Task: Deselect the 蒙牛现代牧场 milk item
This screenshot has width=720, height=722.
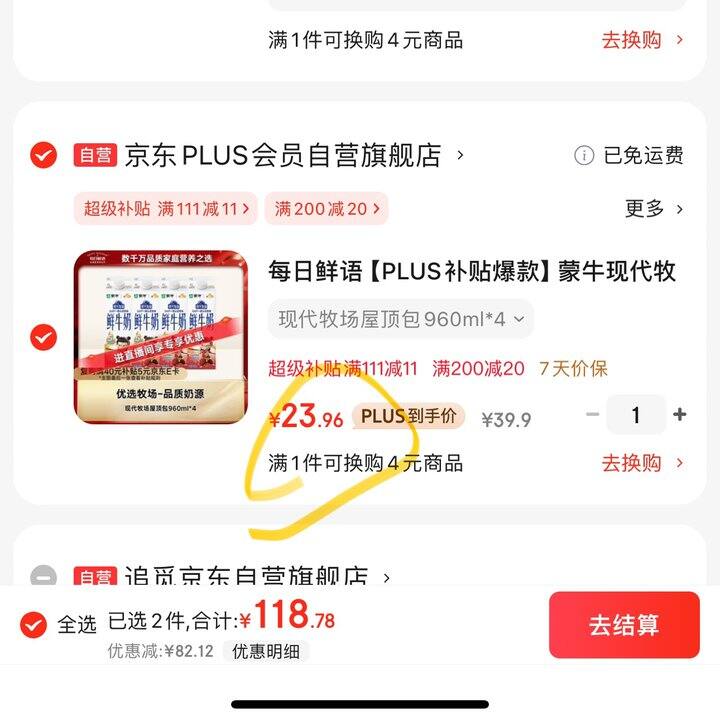Action: [x=43, y=337]
